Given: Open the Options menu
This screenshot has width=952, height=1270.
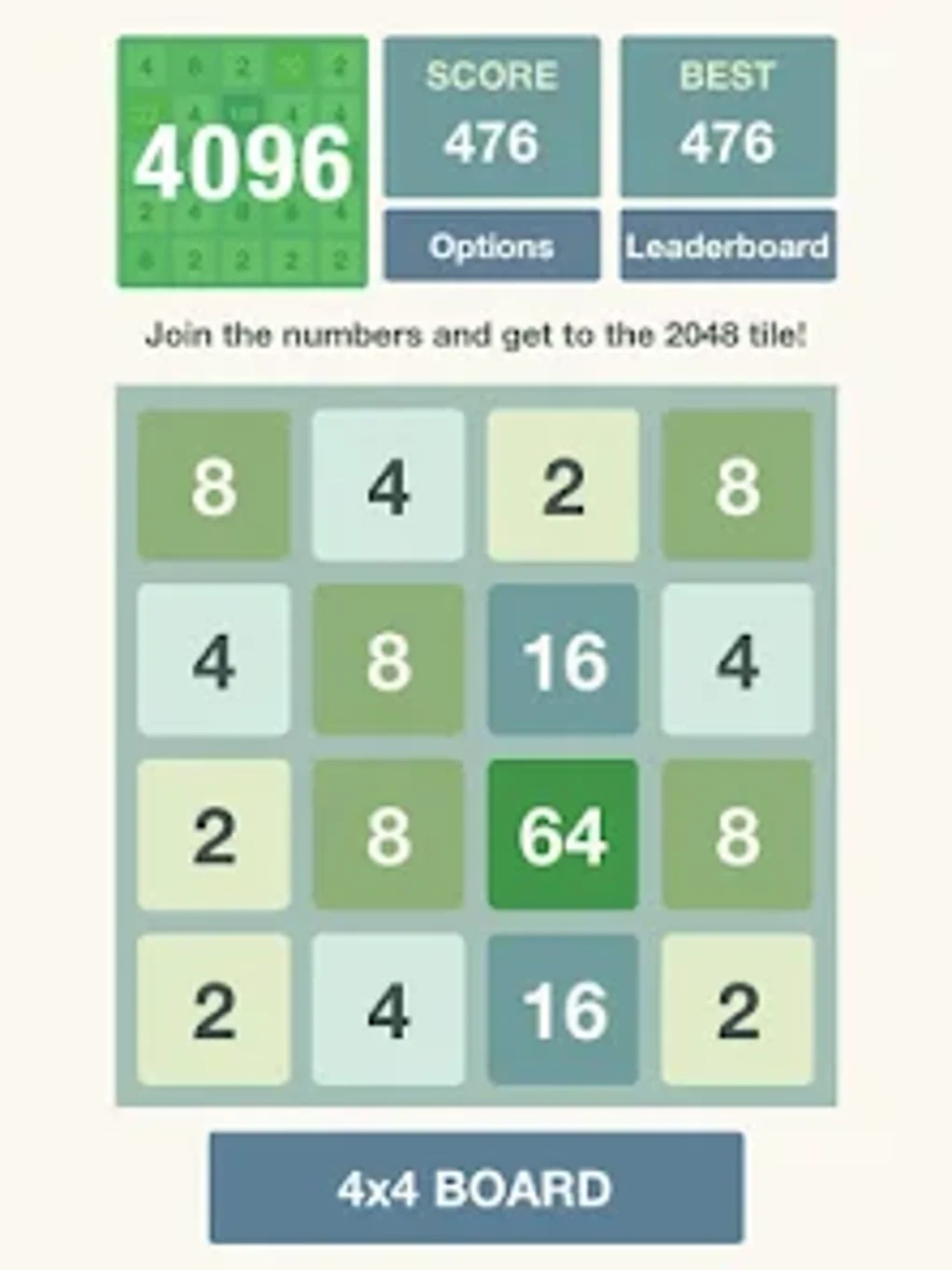Looking at the screenshot, I should 492,247.
